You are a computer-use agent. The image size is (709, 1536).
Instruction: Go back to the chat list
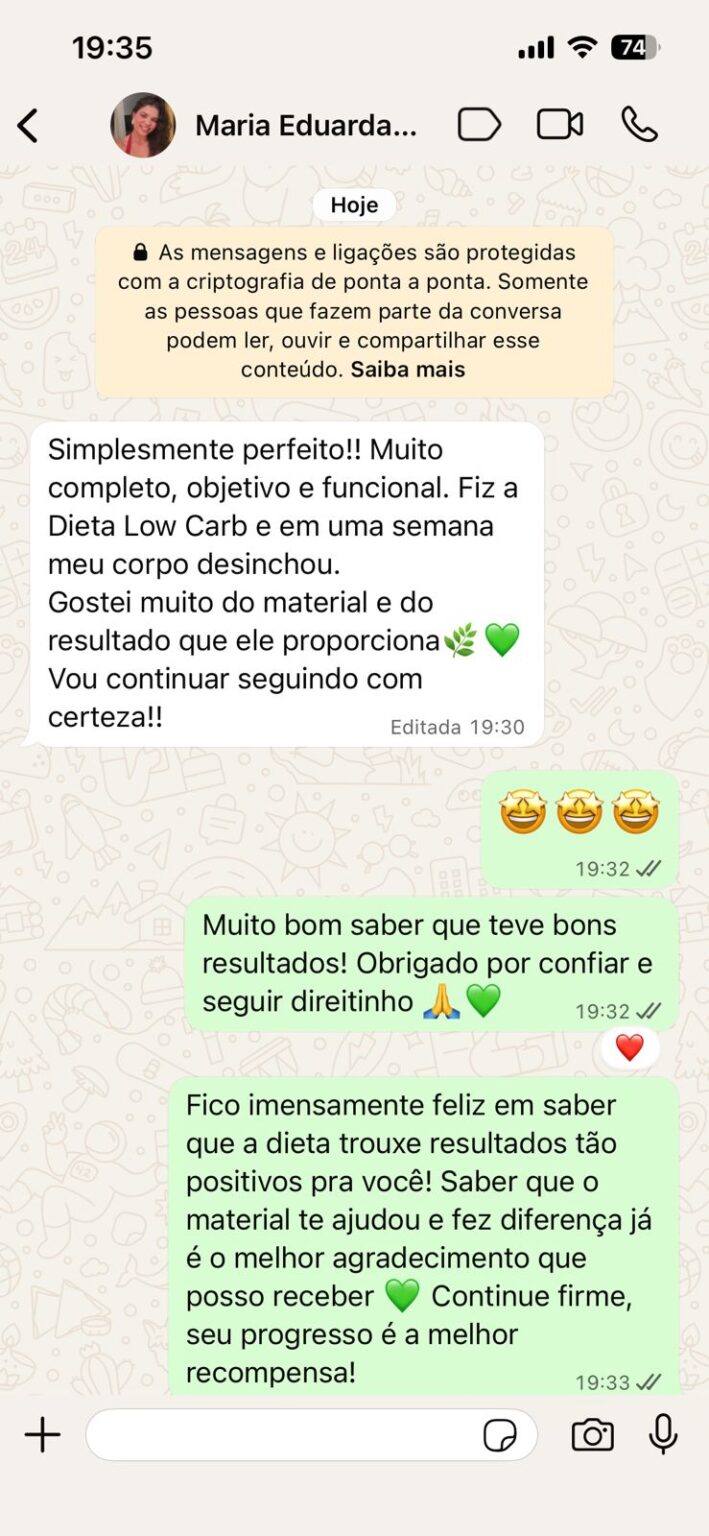tap(28, 126)
